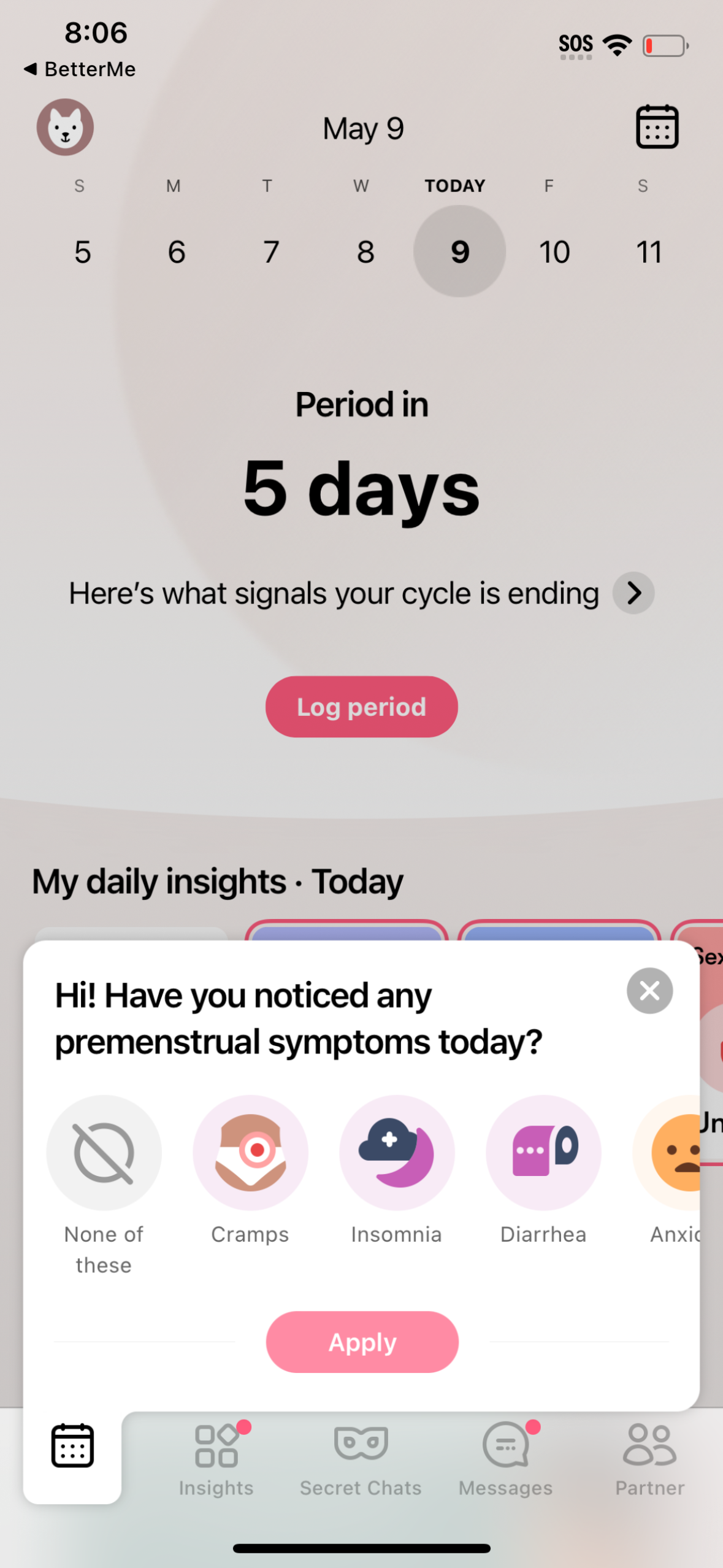Image resolution: width=723 pixels, height=1568 pixels.
Task: Tap the Log period button
Action: click(x=361, y=706)
